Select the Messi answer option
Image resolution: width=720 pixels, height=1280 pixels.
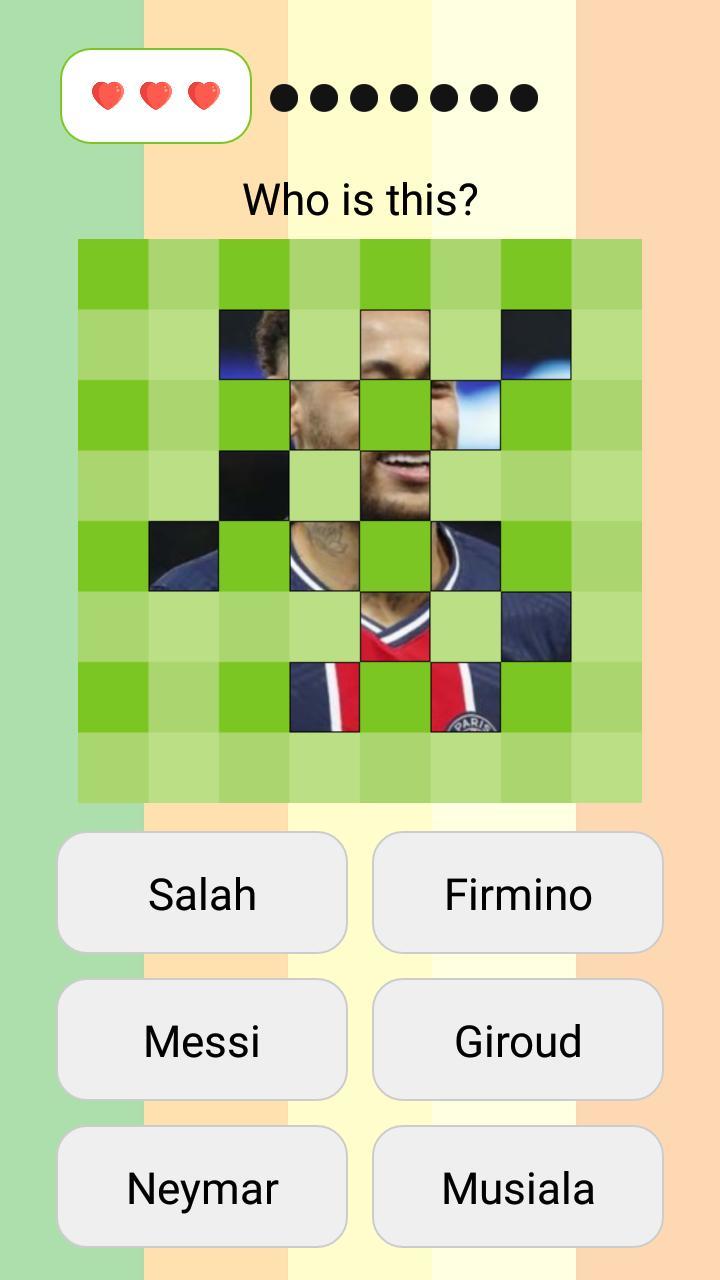(x=202, y=1040)
